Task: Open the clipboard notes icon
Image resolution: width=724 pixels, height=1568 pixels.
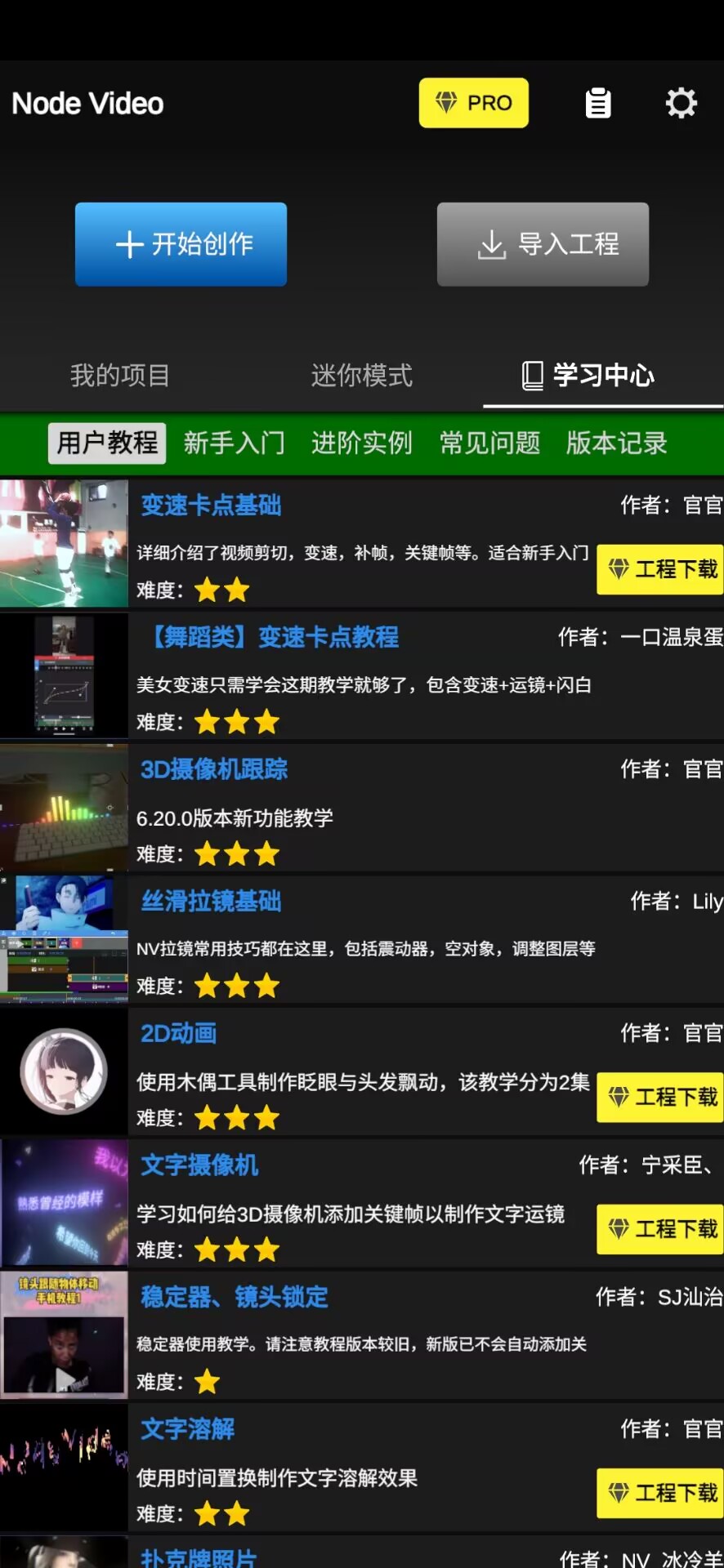Action: click(598, 104)
